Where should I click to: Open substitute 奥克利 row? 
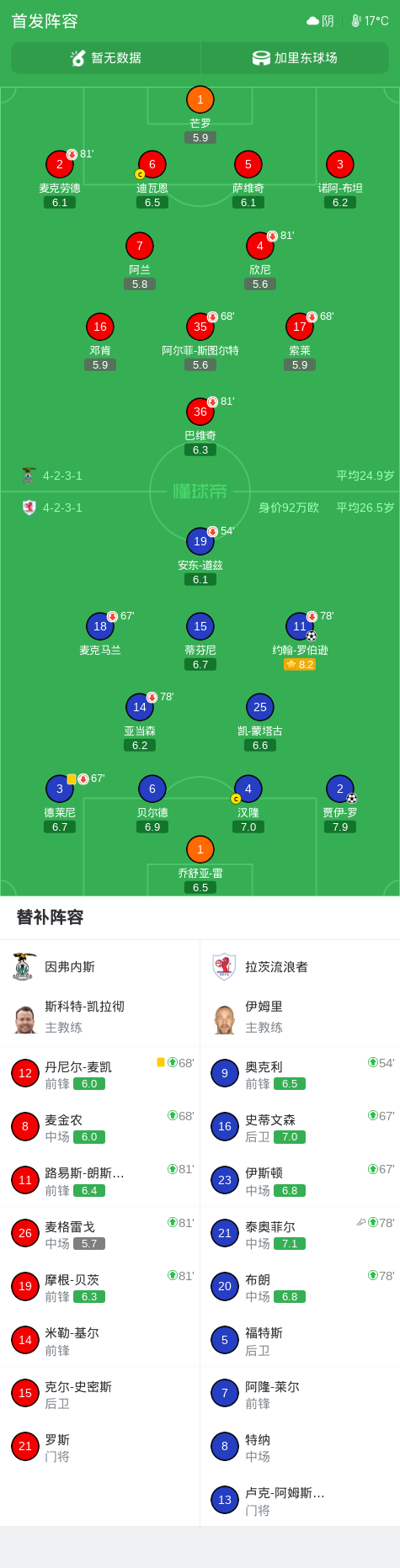(300, 1074)
